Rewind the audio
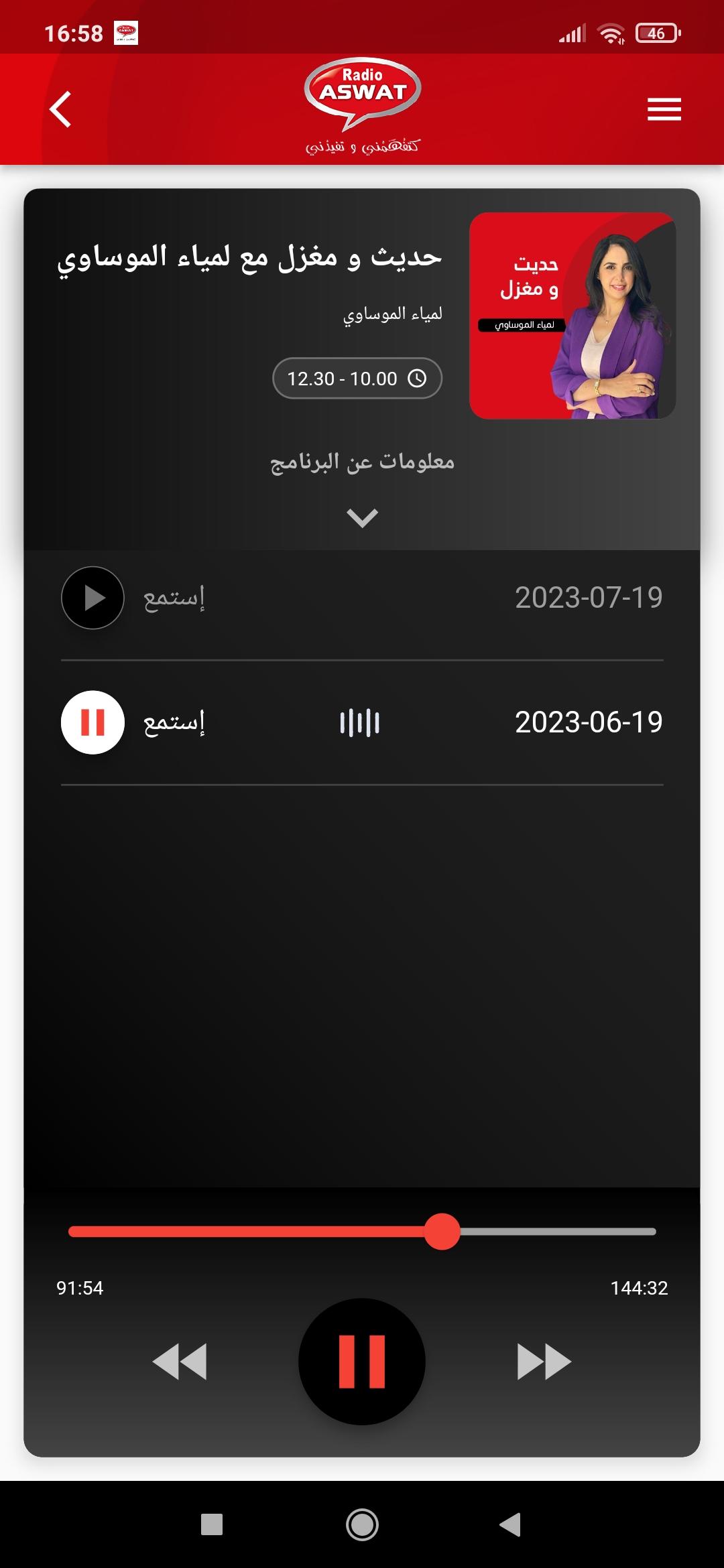724x1568 pixels. 180,1362
